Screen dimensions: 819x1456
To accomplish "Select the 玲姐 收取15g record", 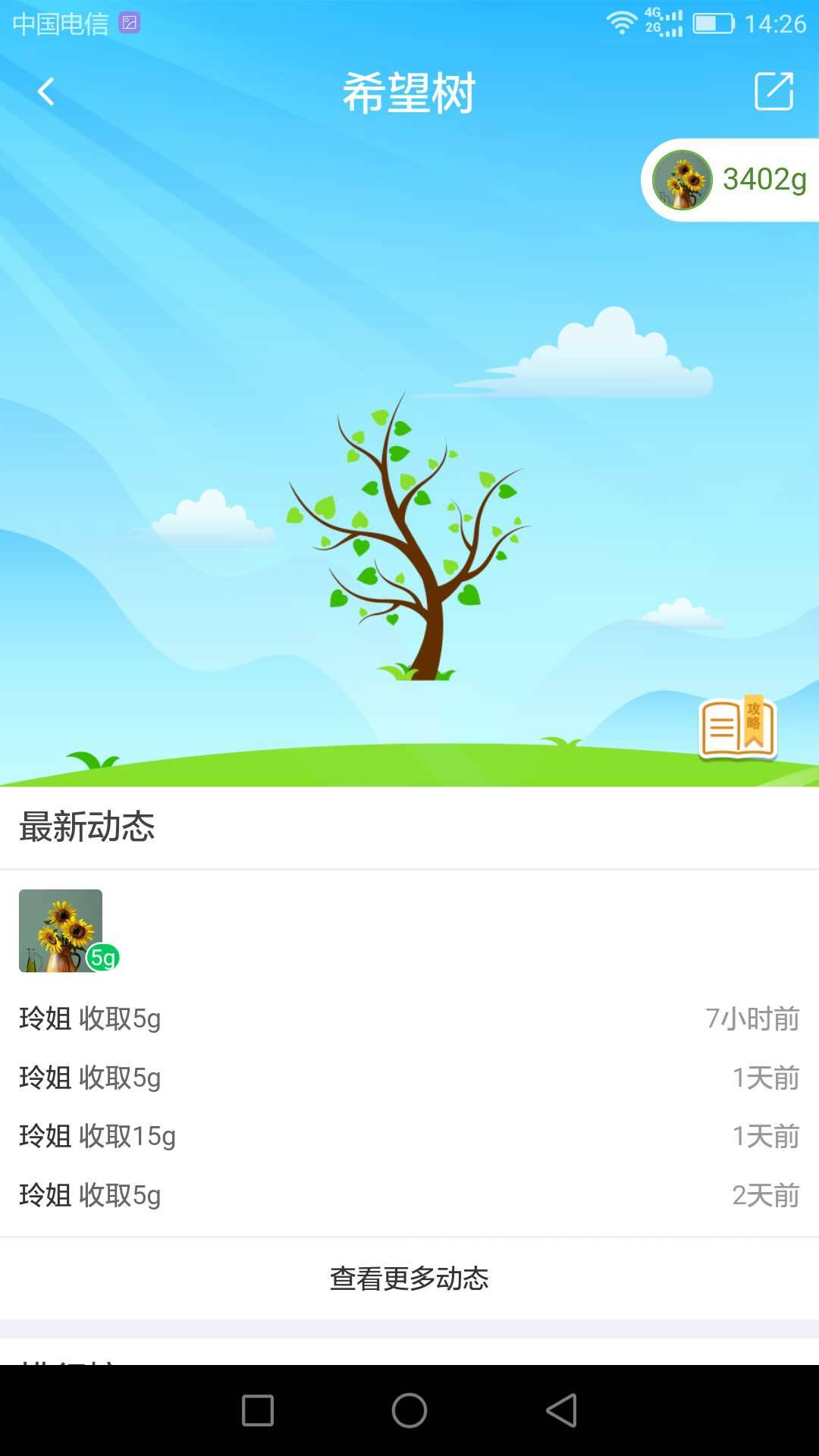I will pyautogui.click(x=97, y=1136).
